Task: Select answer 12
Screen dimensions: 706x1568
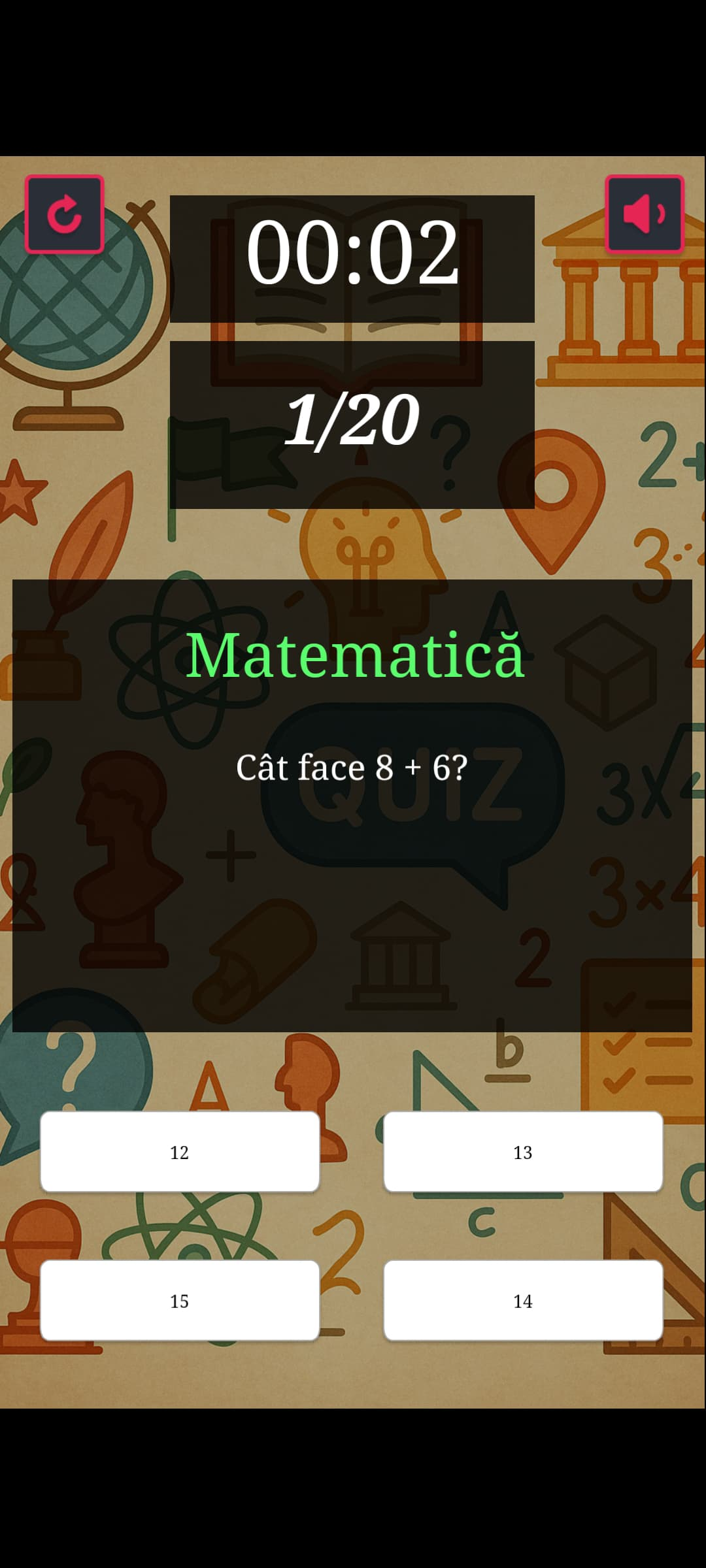Action: pyautogui.click(x=180, y=1152)
